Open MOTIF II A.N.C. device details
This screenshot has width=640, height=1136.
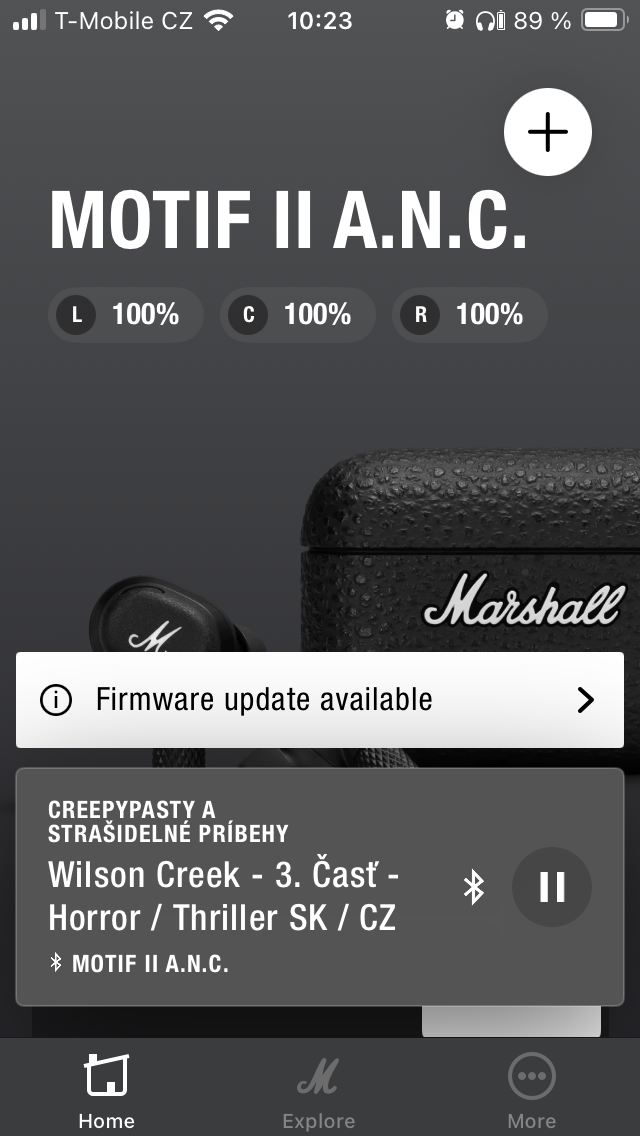287,220
